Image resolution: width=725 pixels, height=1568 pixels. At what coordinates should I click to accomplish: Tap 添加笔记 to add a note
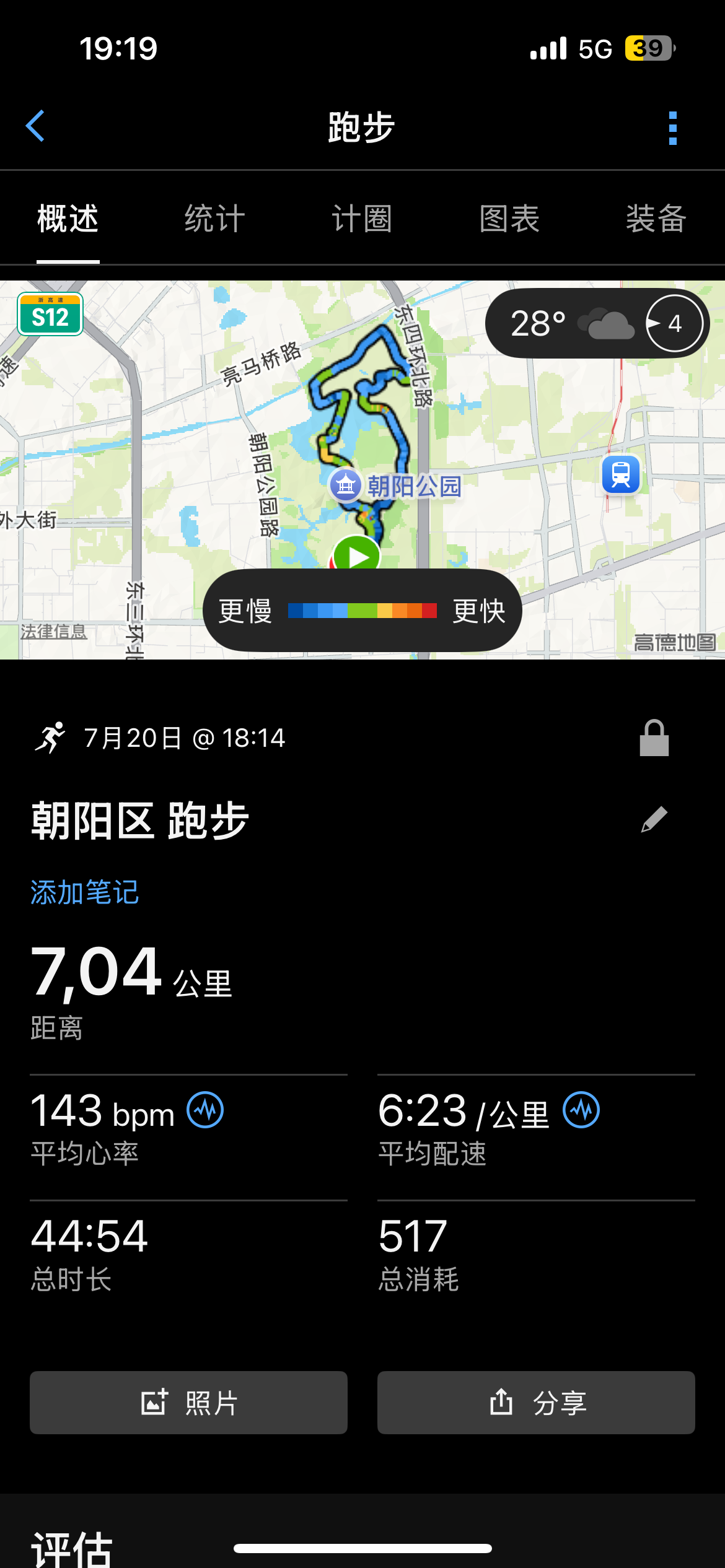click(x=85, y=892)
